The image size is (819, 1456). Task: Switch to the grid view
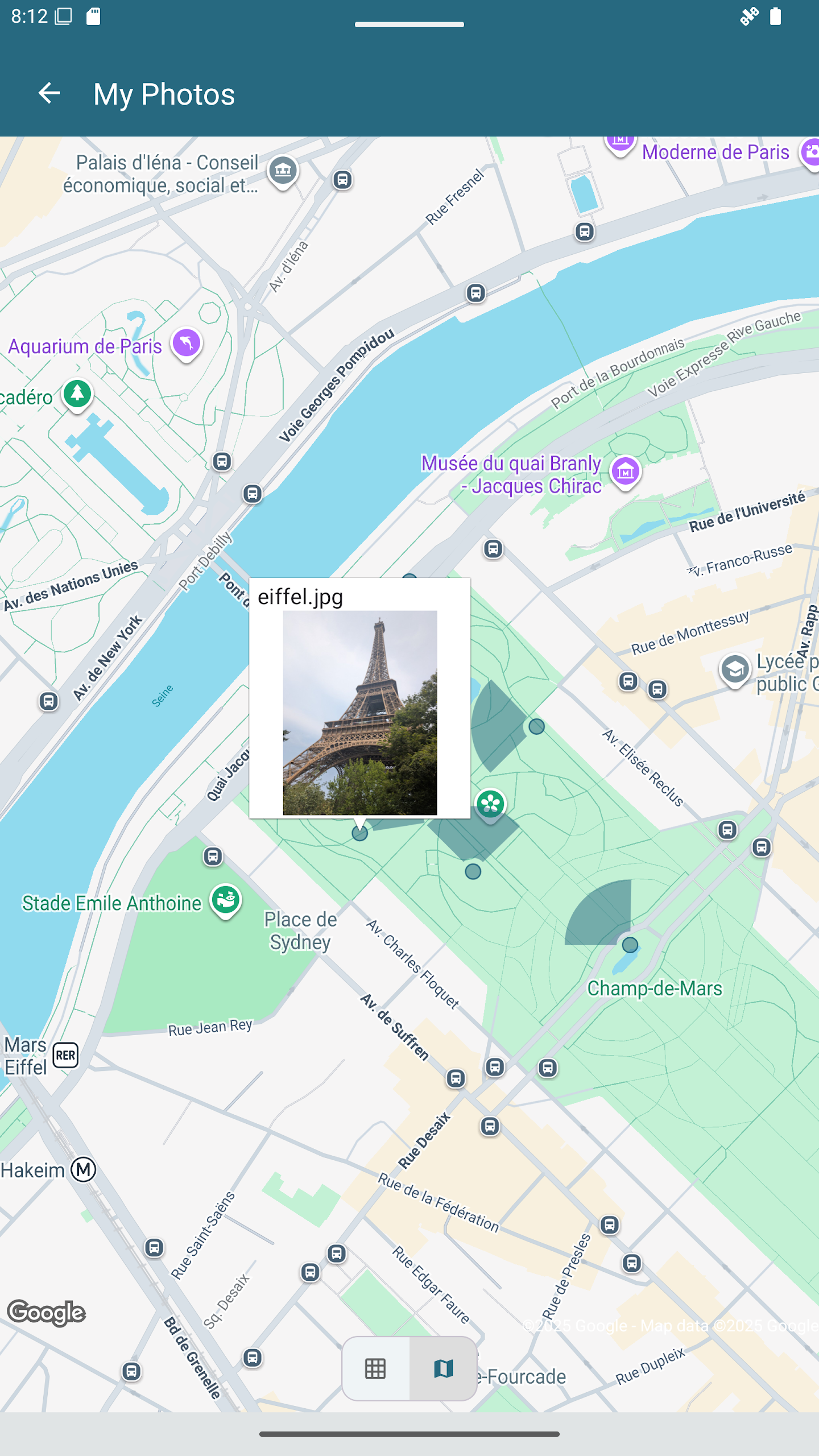[375, 1368]
